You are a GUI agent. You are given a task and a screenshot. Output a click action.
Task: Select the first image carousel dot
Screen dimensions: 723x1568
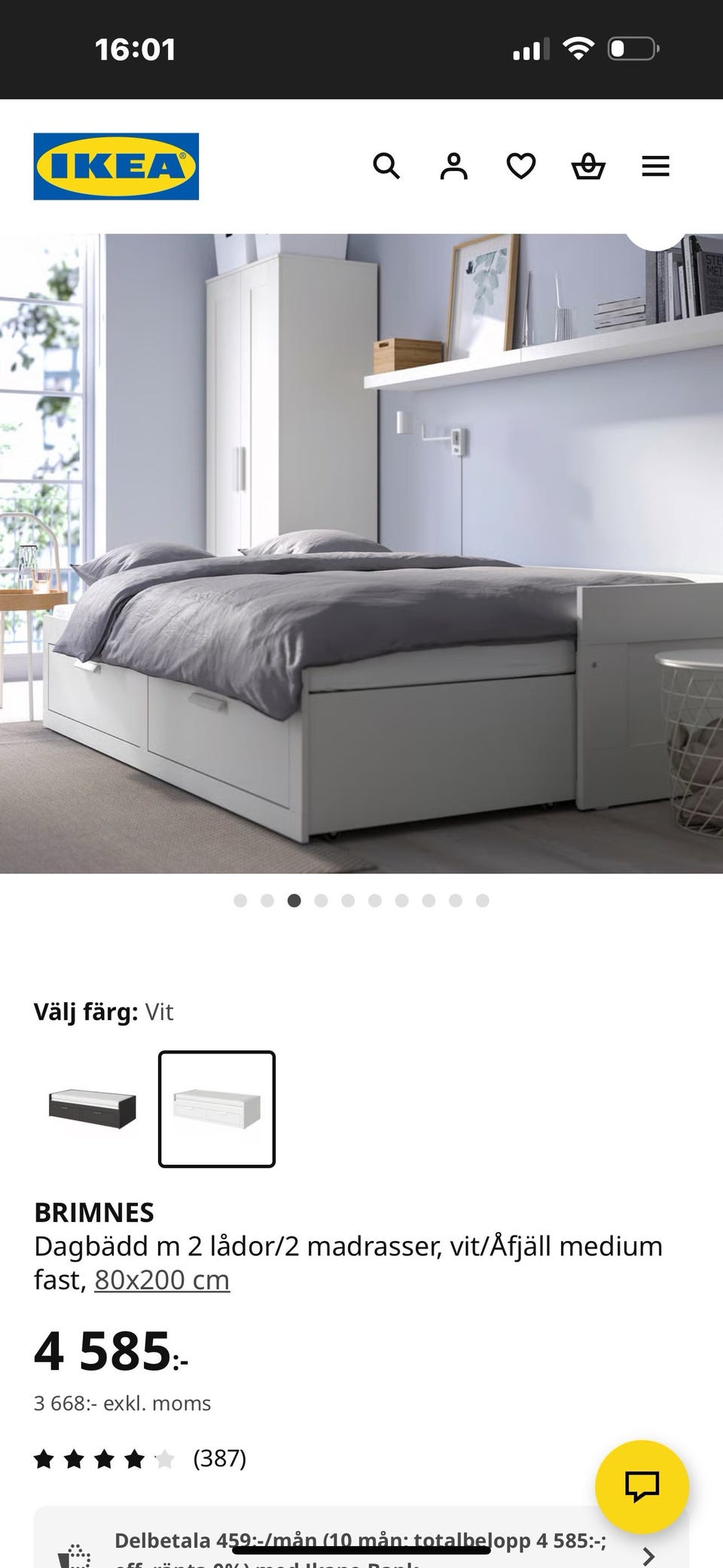coord(242,900)
